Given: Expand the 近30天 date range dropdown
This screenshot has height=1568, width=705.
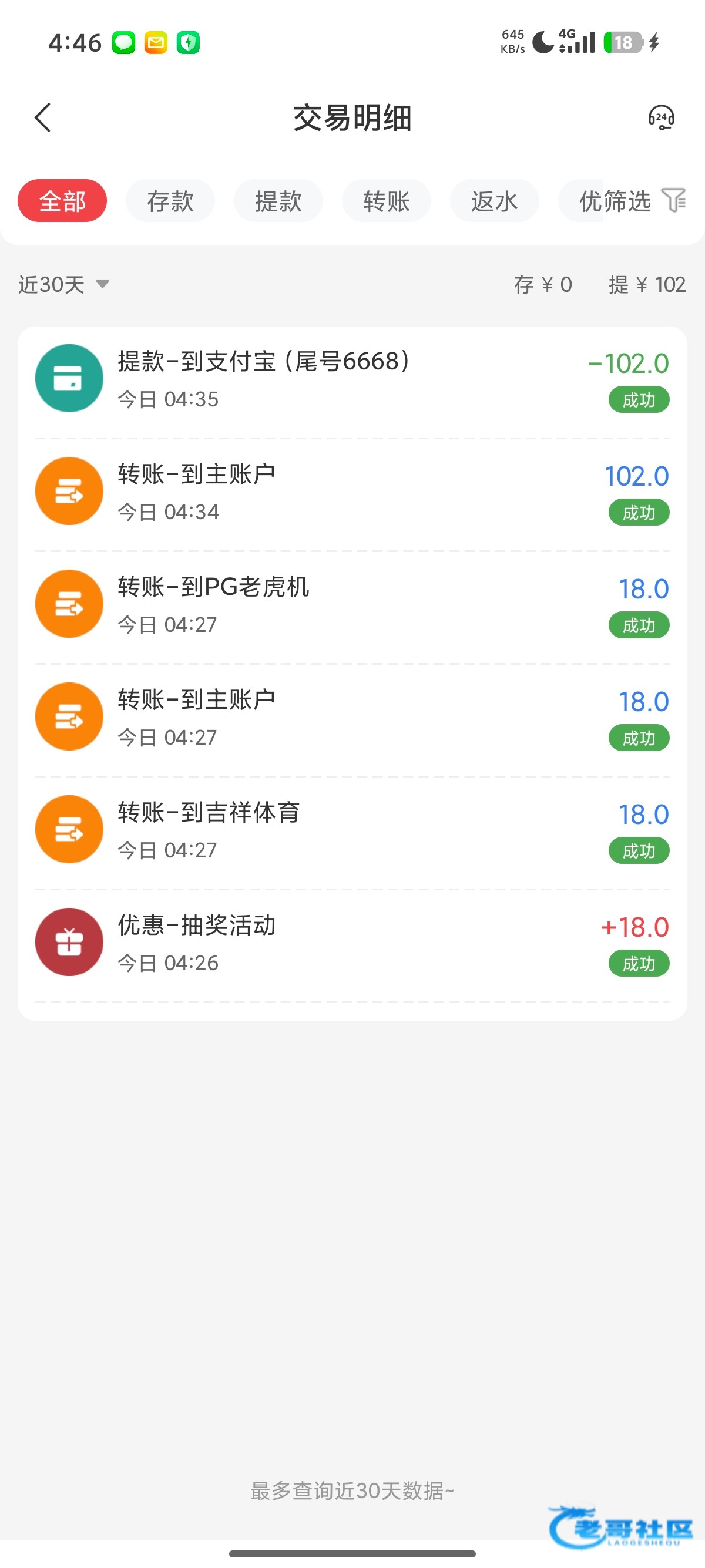Looking at the screenshot, I should (x=64, y=284).
